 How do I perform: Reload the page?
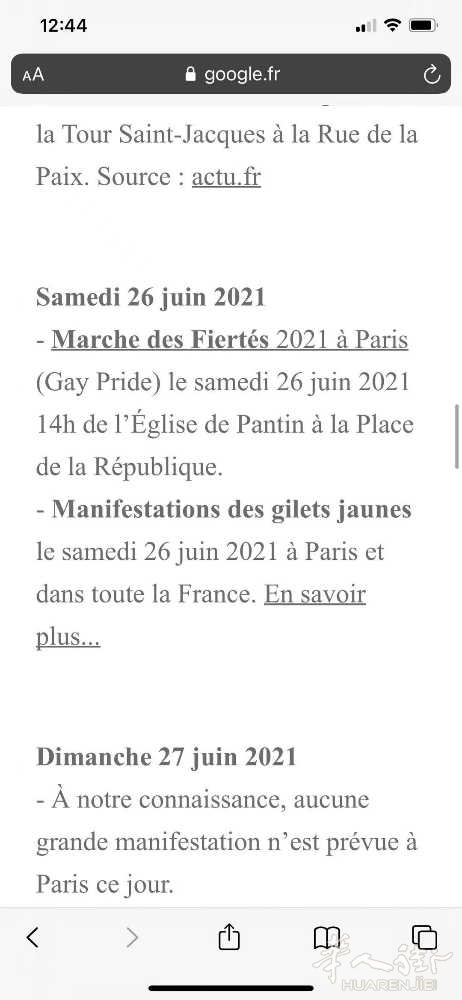431,75
